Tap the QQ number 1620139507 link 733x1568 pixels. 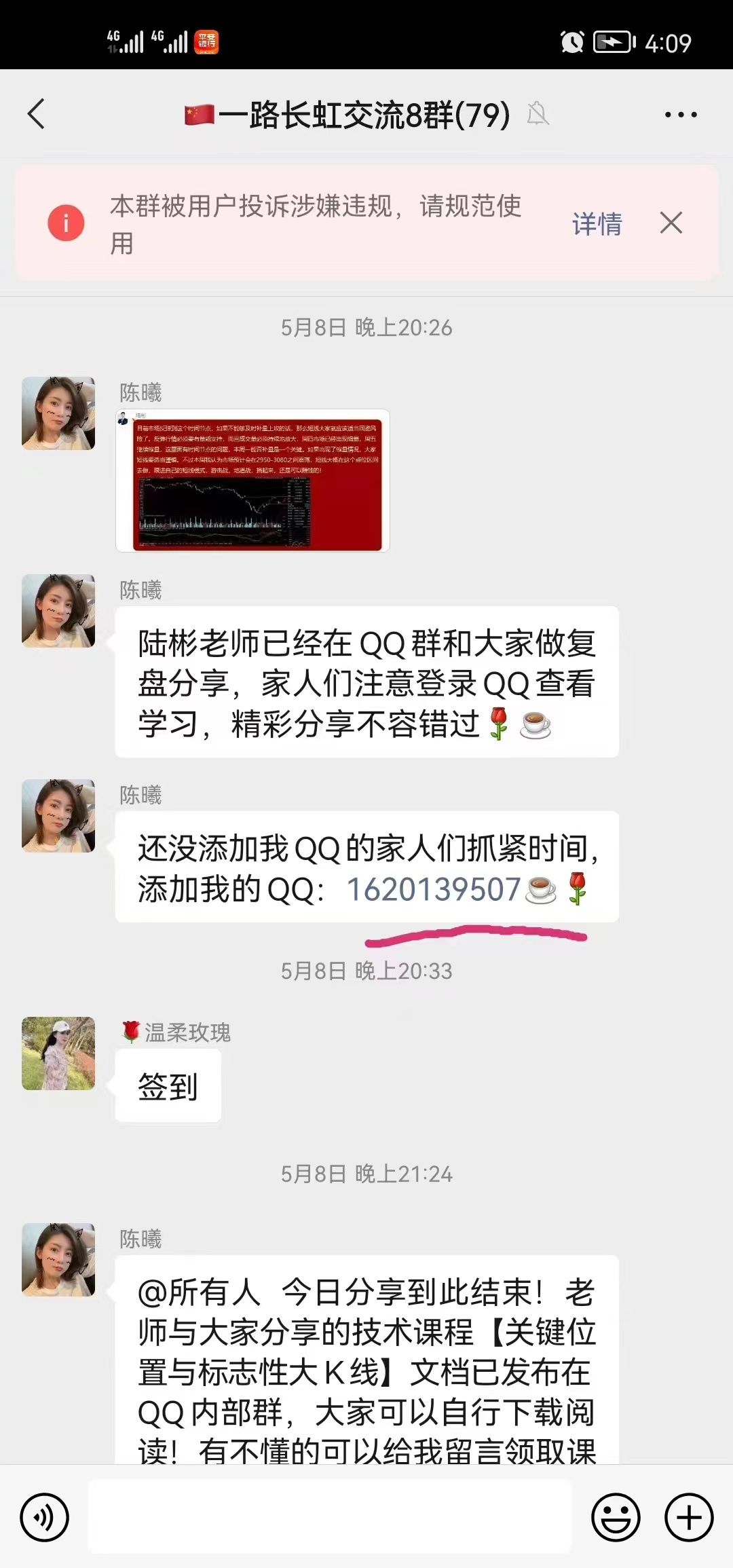433,889
